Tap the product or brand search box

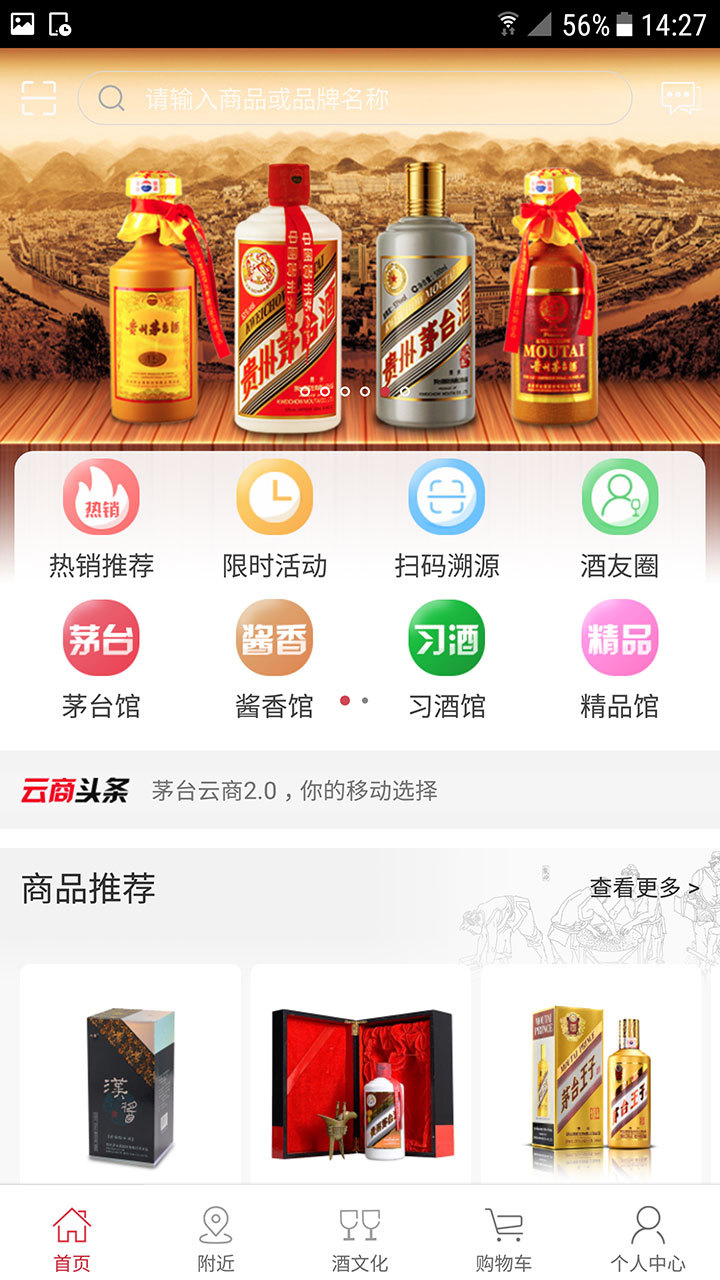pos(355,98)
